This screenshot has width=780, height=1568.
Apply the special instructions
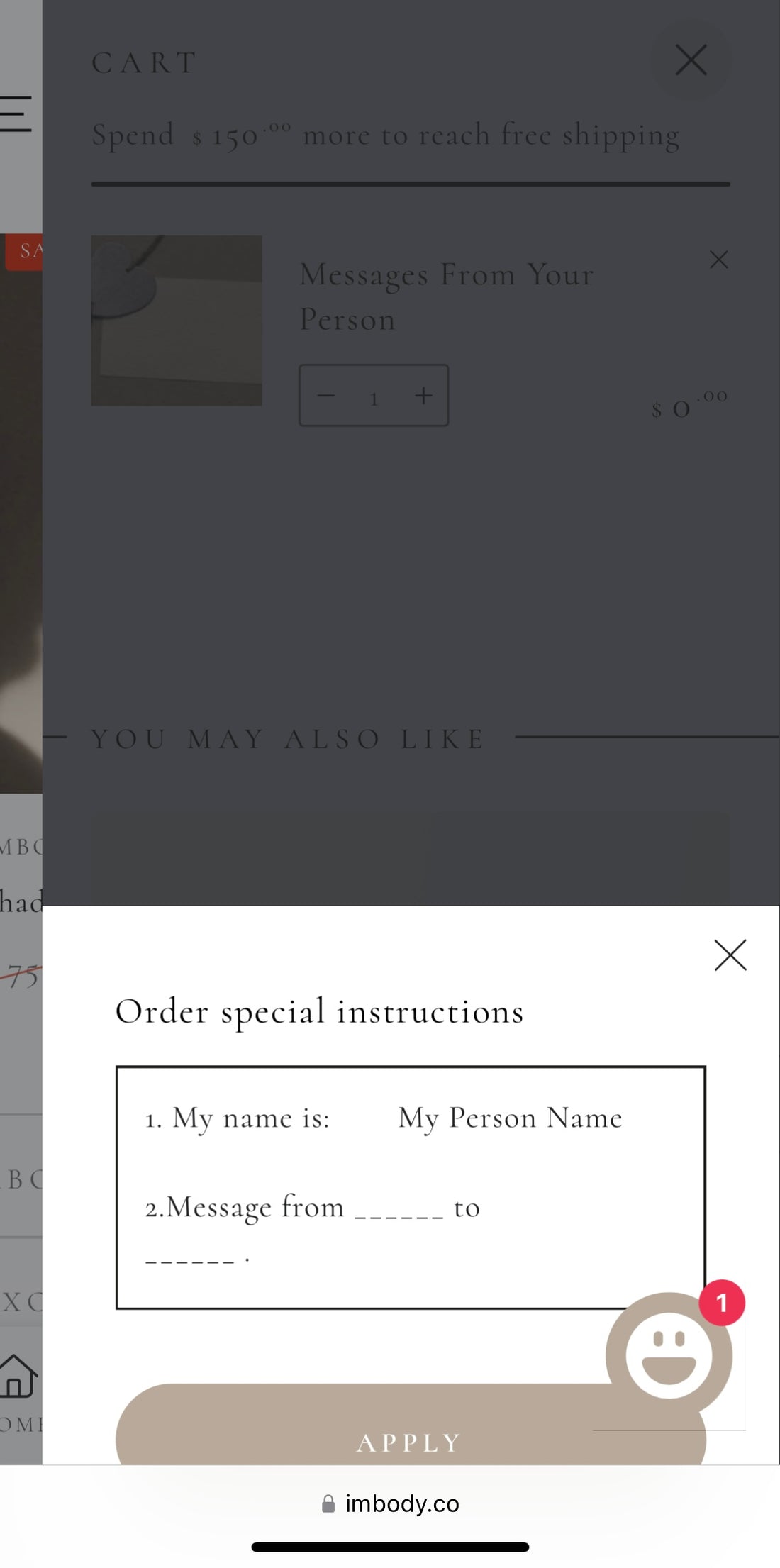click(x=355, y=1441)
